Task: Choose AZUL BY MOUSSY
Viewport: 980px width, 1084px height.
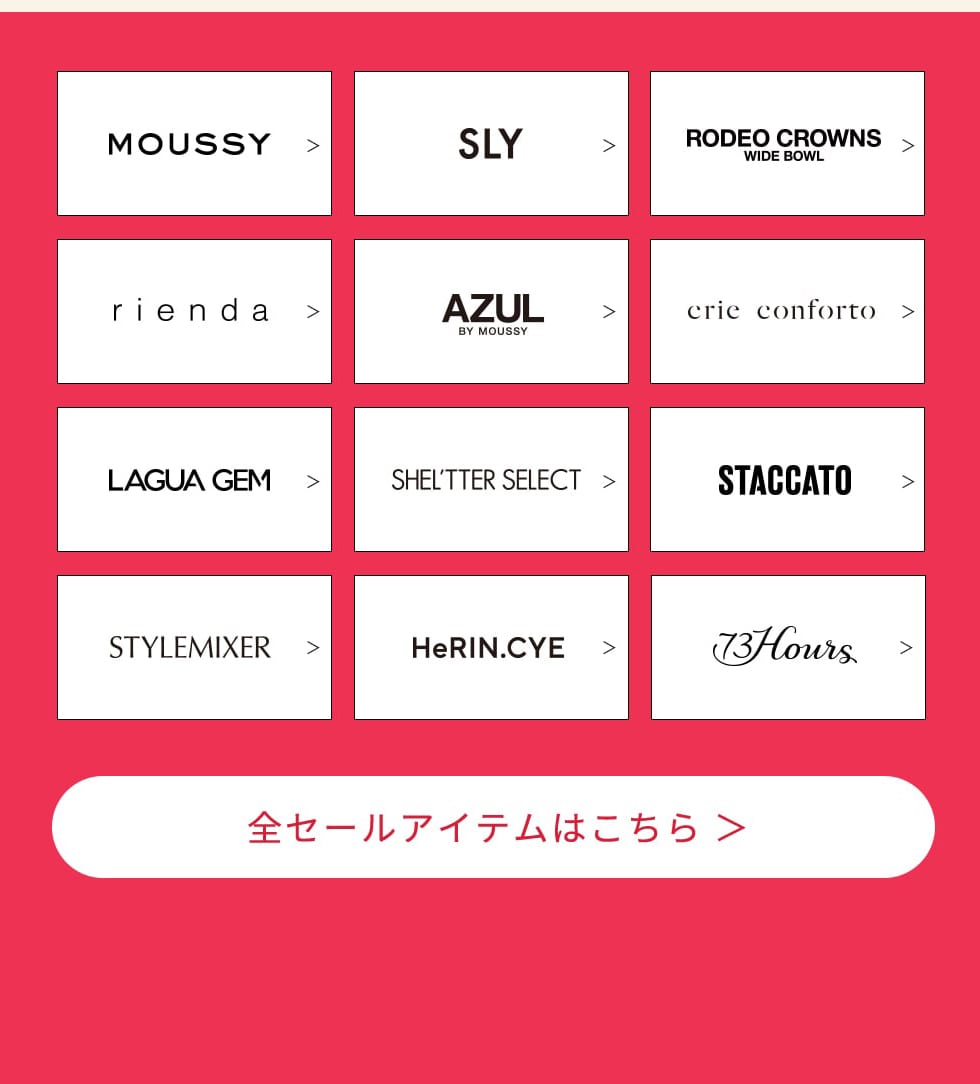Action: click(x=491, y=311)
